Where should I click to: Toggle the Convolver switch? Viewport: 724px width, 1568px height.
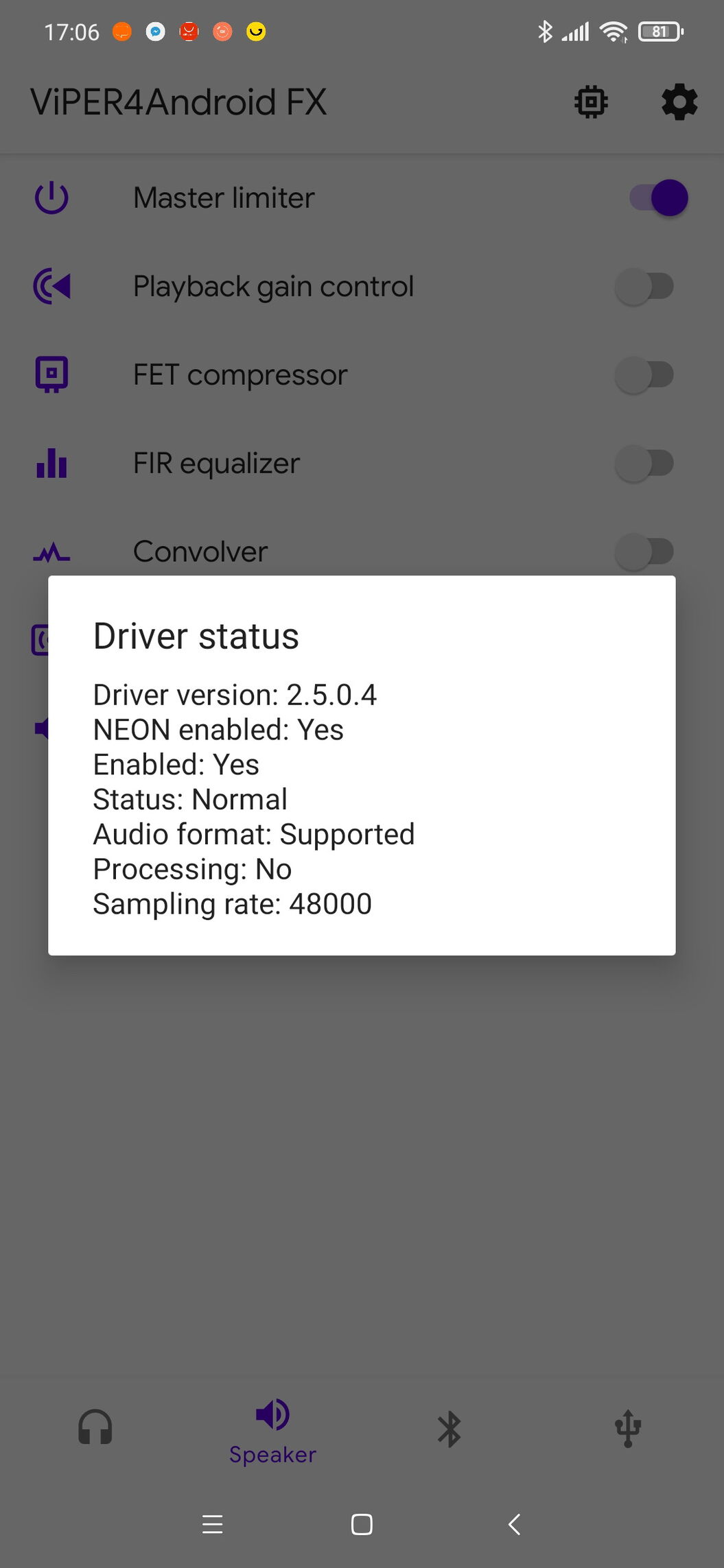click(x=644, y=551)
